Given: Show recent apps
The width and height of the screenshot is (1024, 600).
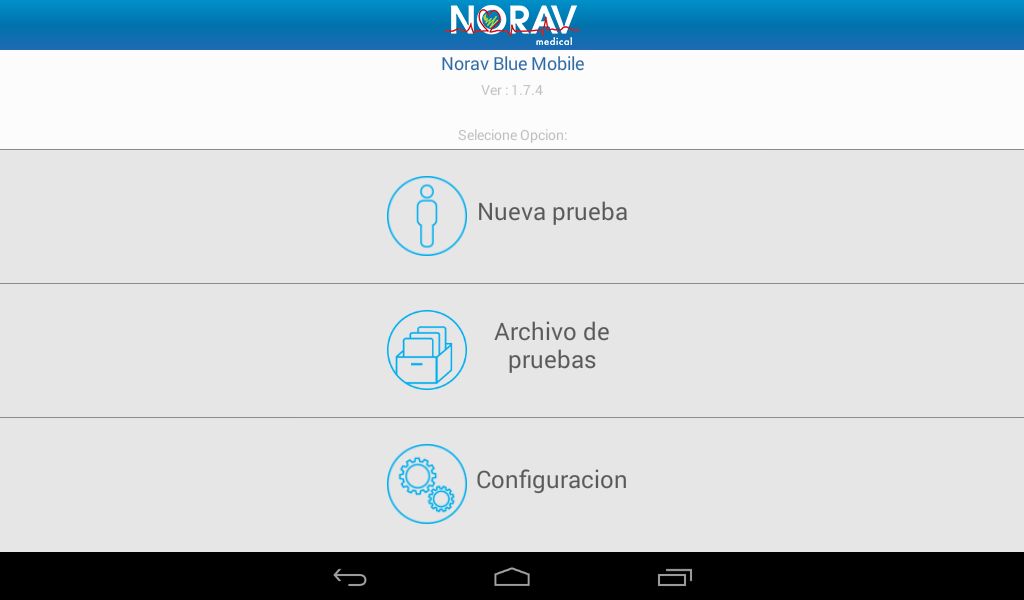Looking at the screenshot, I should tap(674, 577).
